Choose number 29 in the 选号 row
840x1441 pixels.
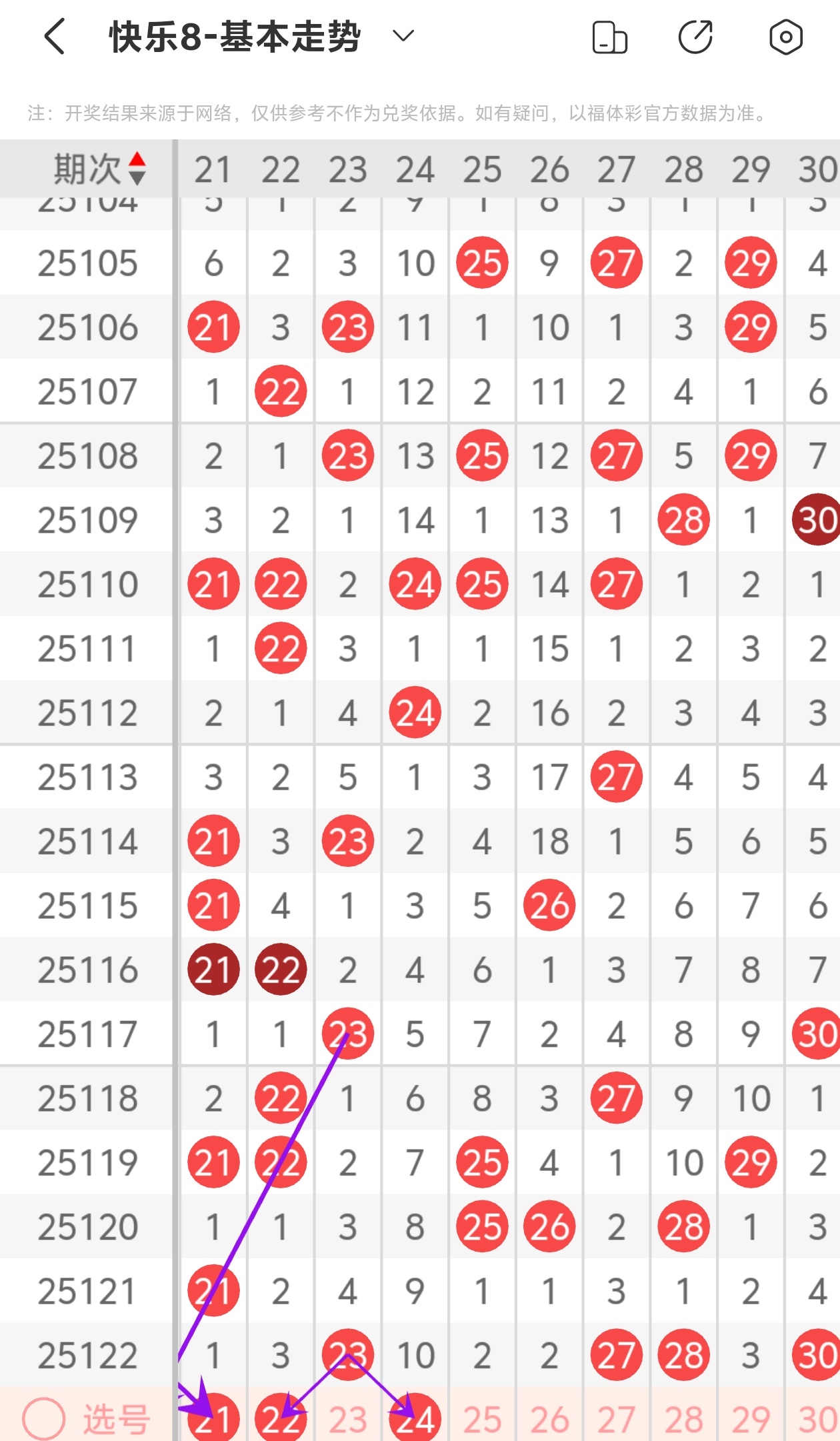[x=751, y=1419]
